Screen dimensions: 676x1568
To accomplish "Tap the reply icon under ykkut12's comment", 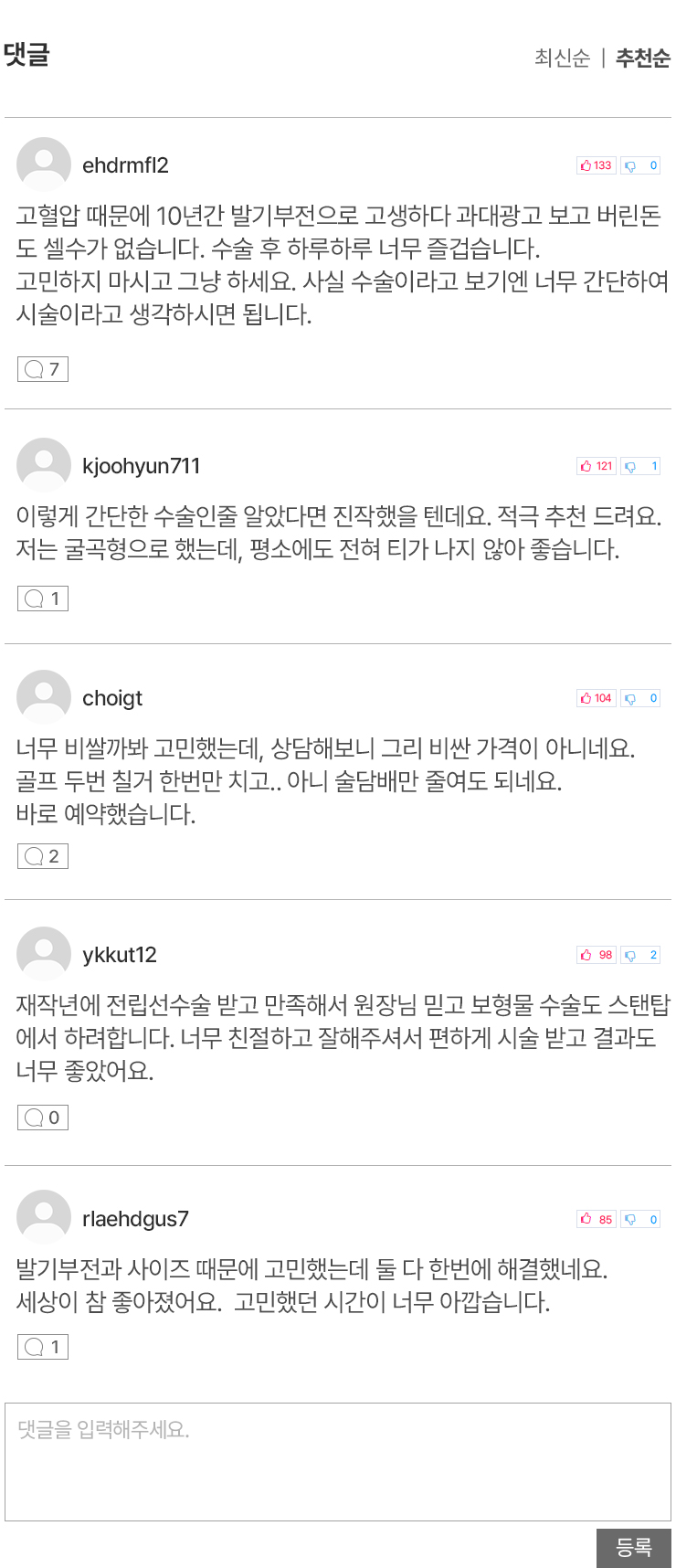I will 43,1118.
